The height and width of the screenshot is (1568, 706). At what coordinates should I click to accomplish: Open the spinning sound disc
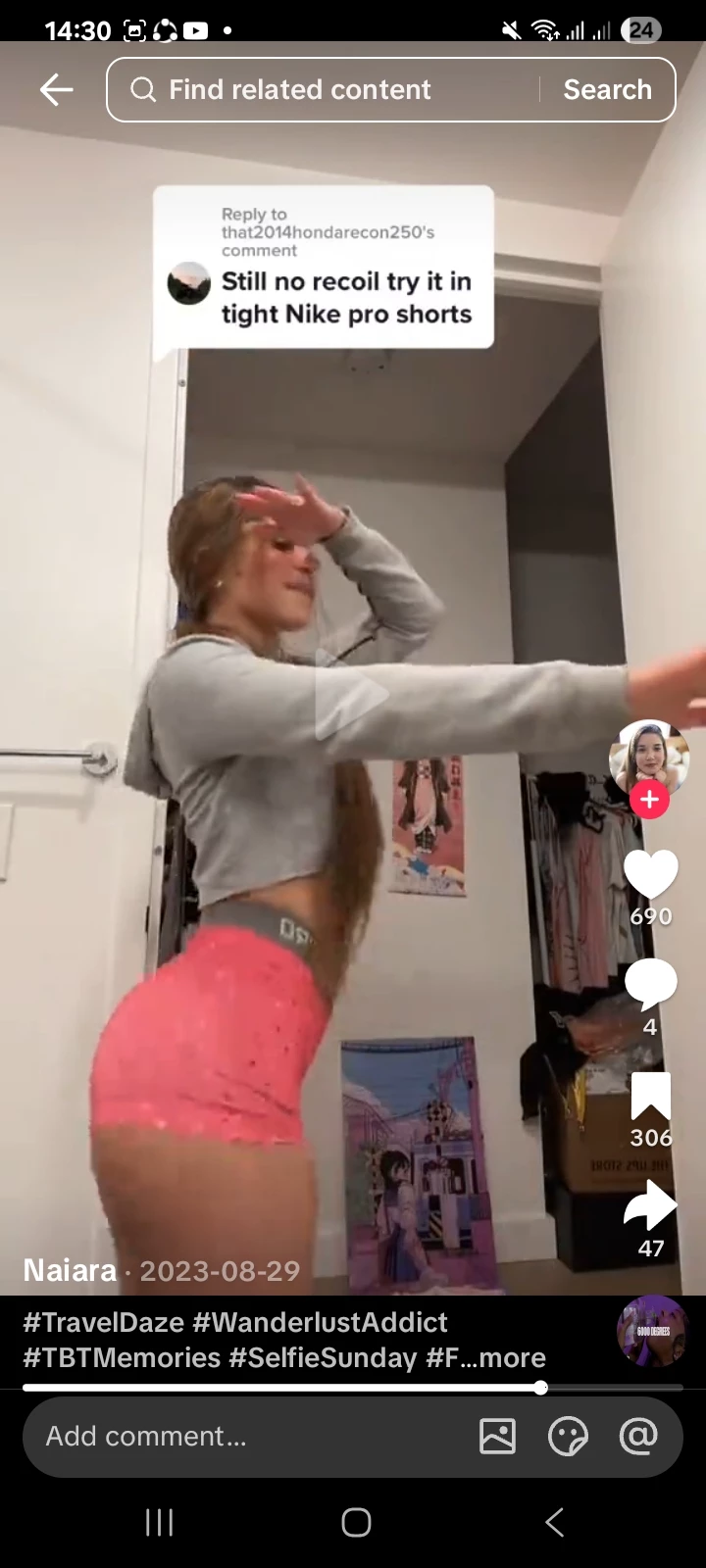click(652, 1331)
